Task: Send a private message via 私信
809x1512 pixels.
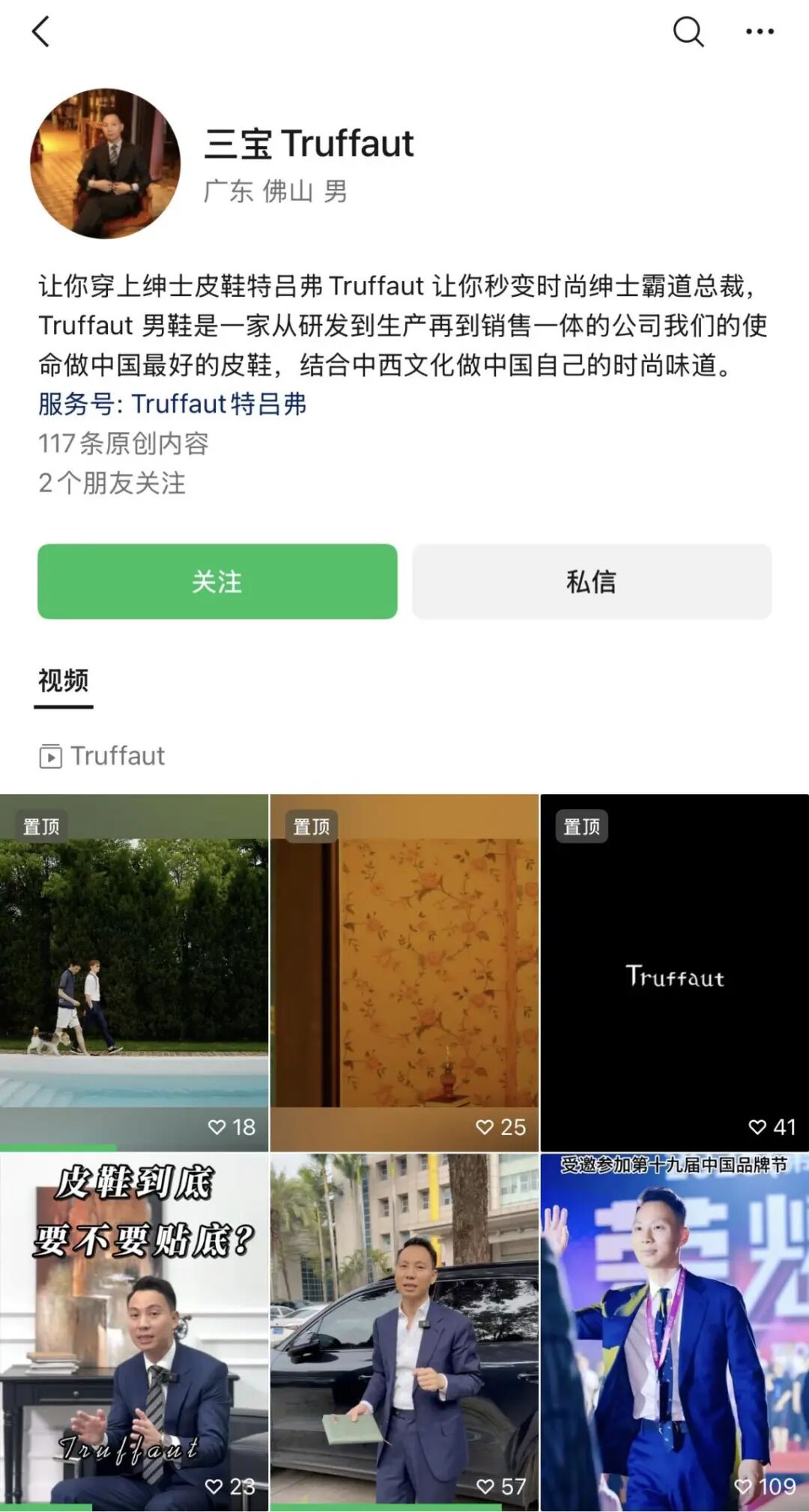Action: click(592, 581)
